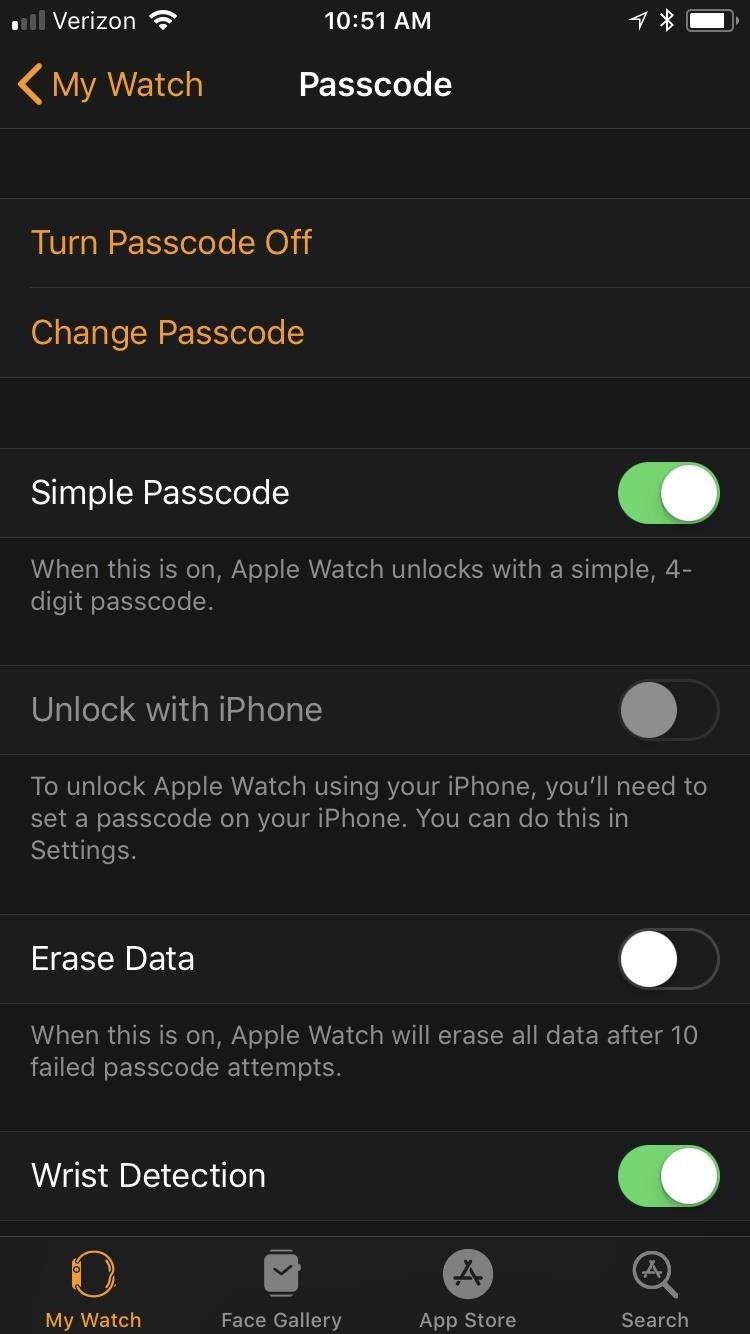Open the App Store icon
Image resolution: width=750 pixels, height=1334 pixels.
tap(467, 1274)
